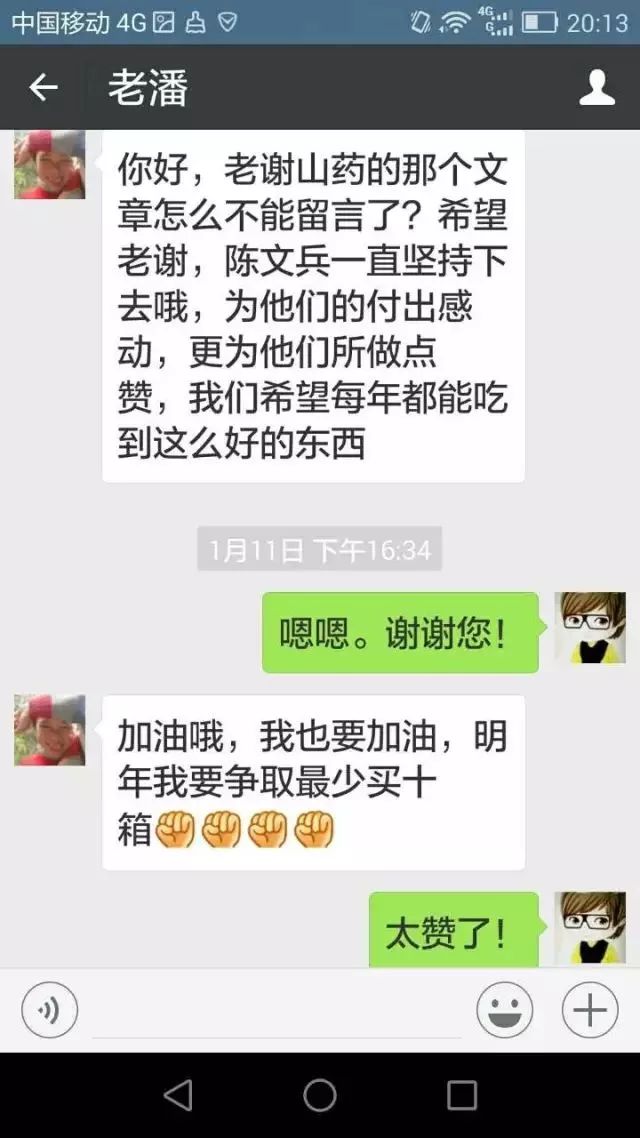Switch to voice message input
640x1138 pixels.
49,1011
